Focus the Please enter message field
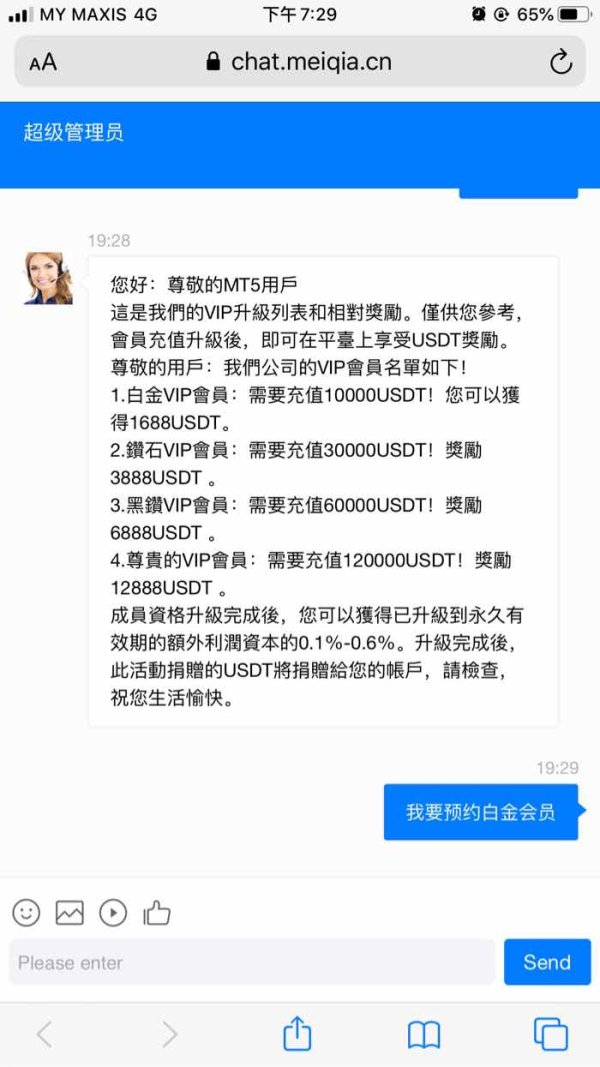 [x=252, y=962]
